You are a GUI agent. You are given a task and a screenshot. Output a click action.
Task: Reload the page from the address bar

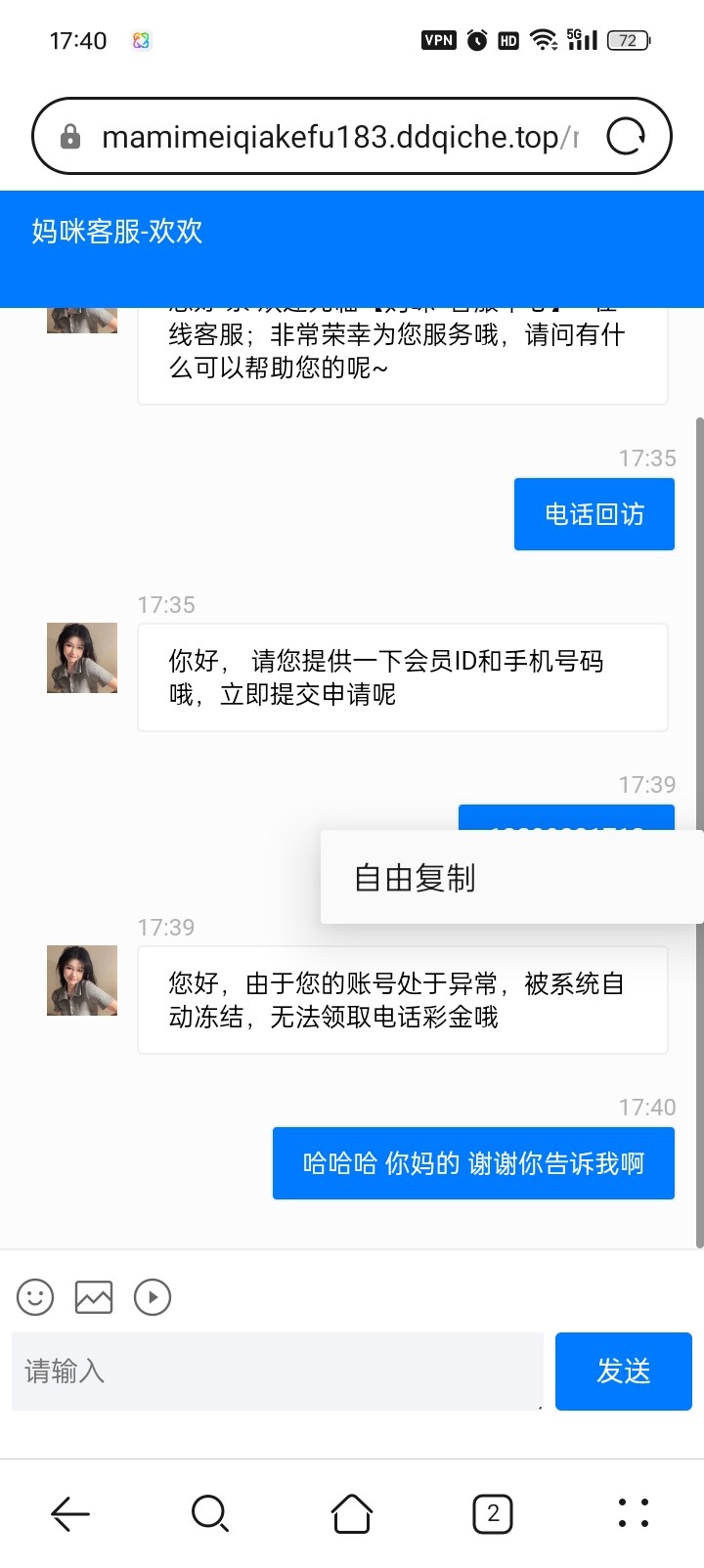[626, 137]
